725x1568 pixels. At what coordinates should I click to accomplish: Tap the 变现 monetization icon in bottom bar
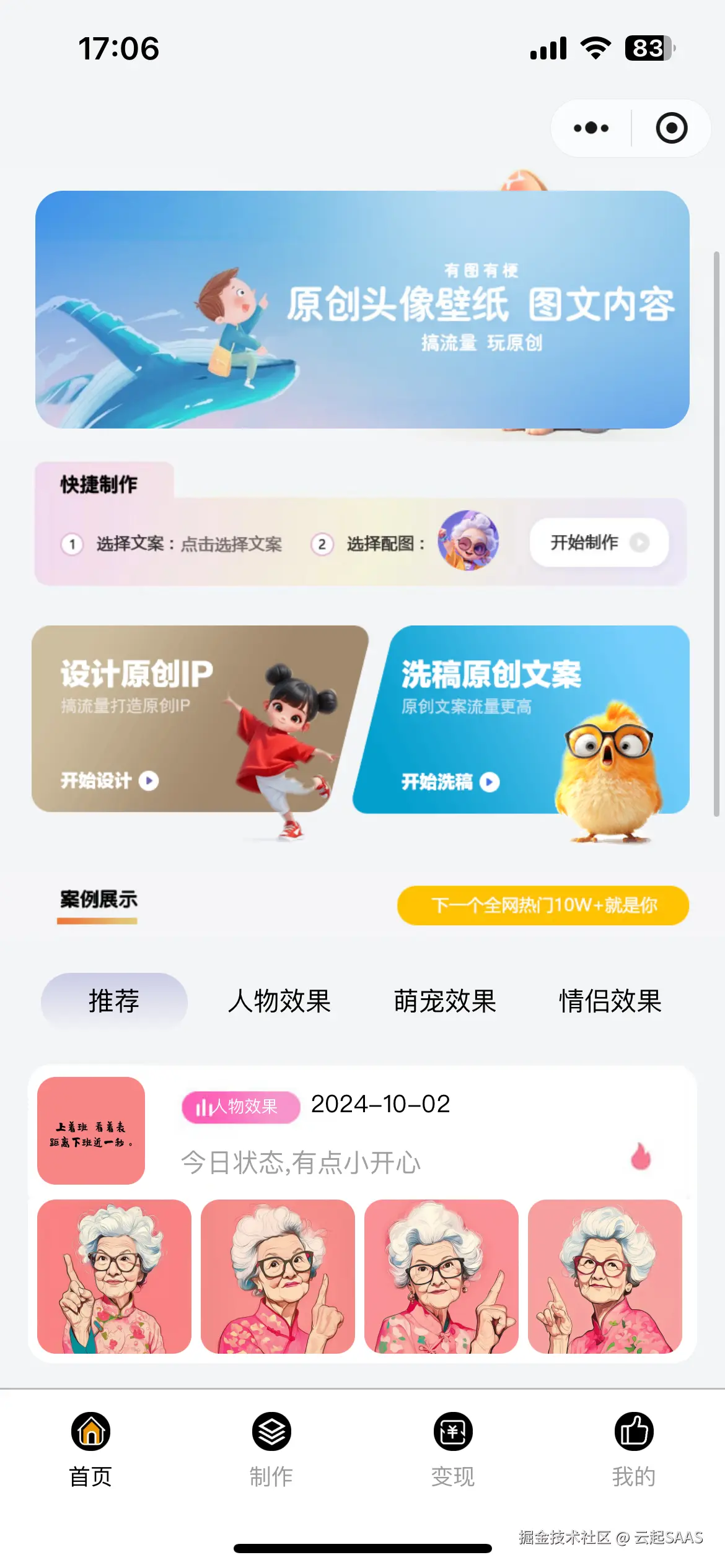(x=452, y=1431)
